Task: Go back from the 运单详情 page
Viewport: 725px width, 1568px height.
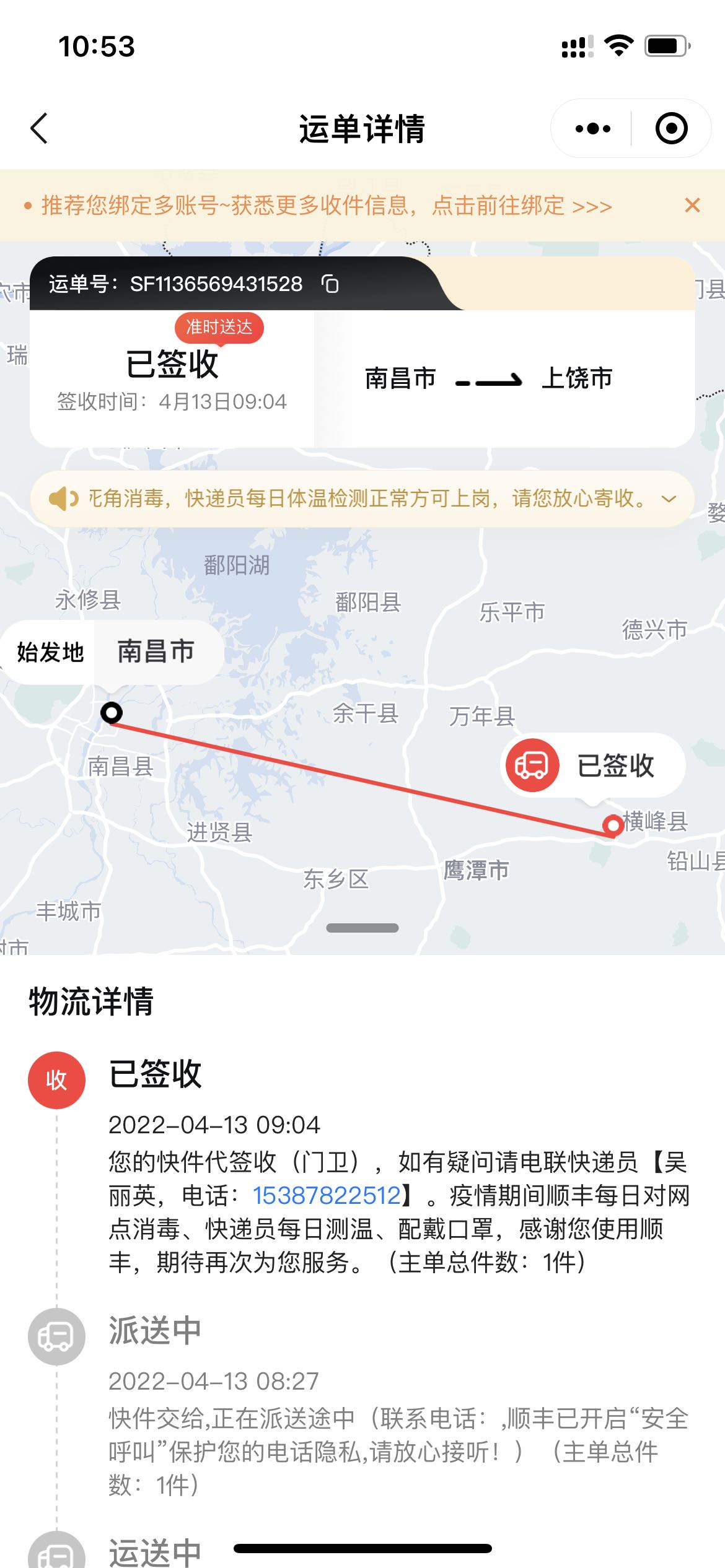Action: 39,128
